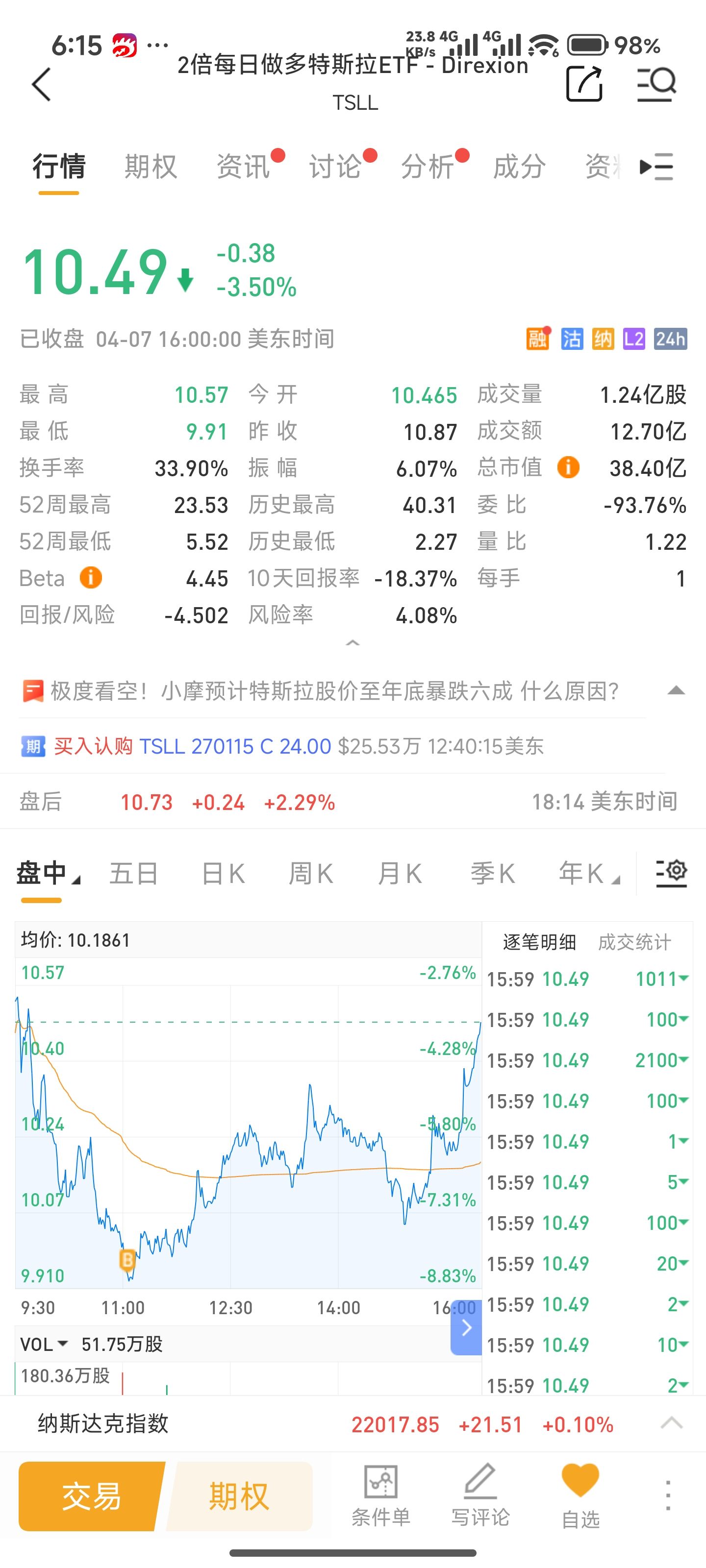Switch to 成交统计 trade statistics
This screenshot has height=1568, width=706.
[634, 942]
